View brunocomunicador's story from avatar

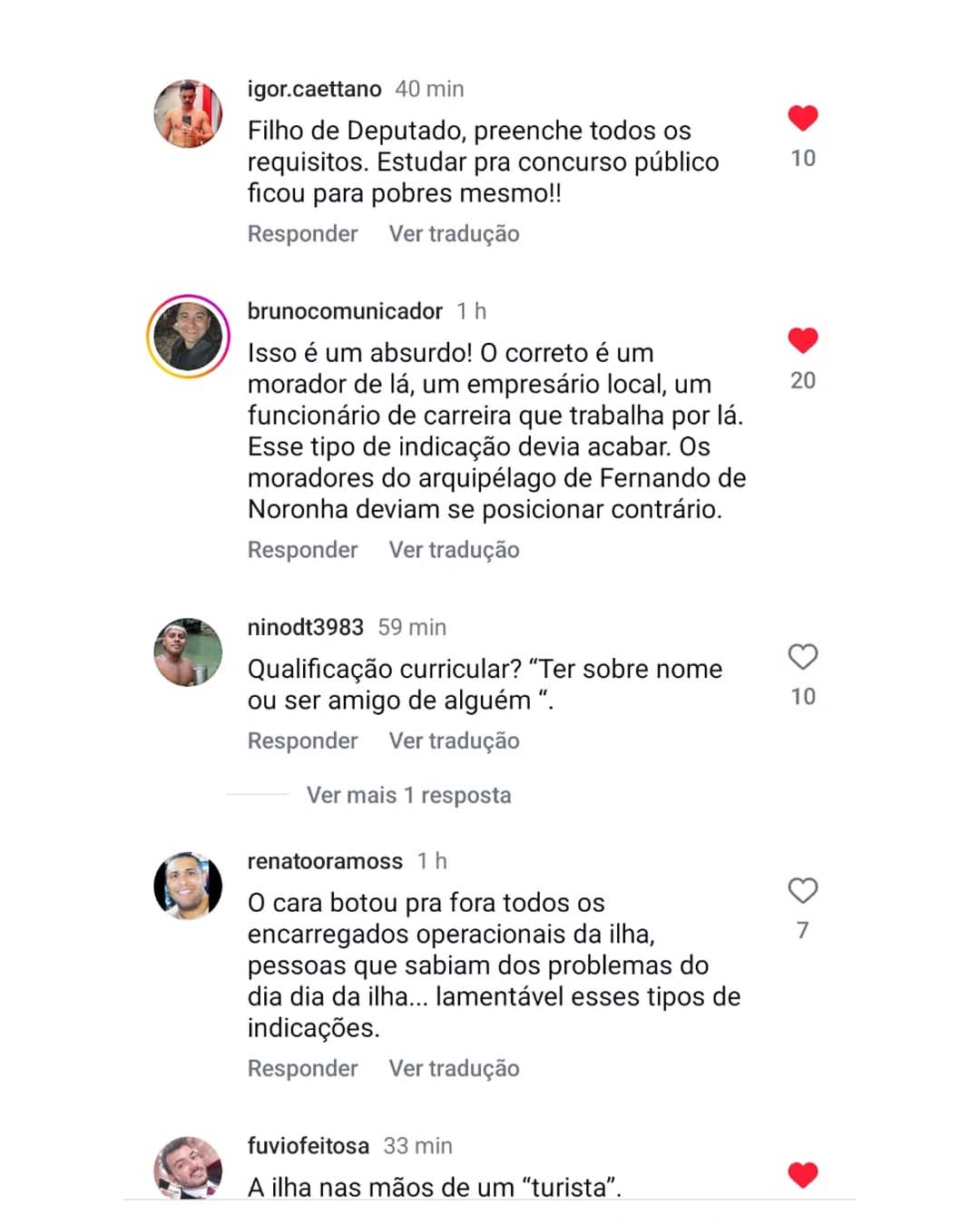tap(188, 337)
